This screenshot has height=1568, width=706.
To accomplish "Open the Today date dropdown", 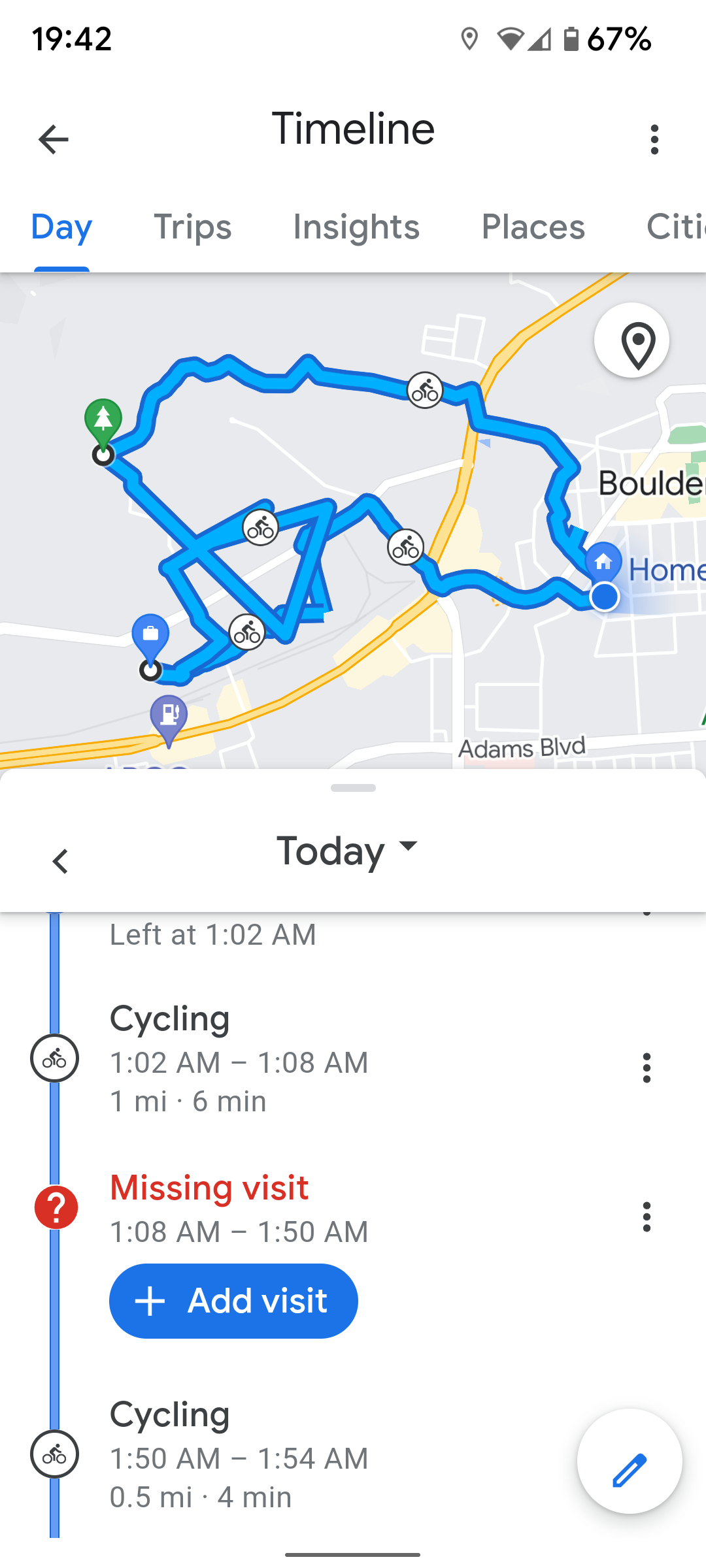I will (348, 851).
